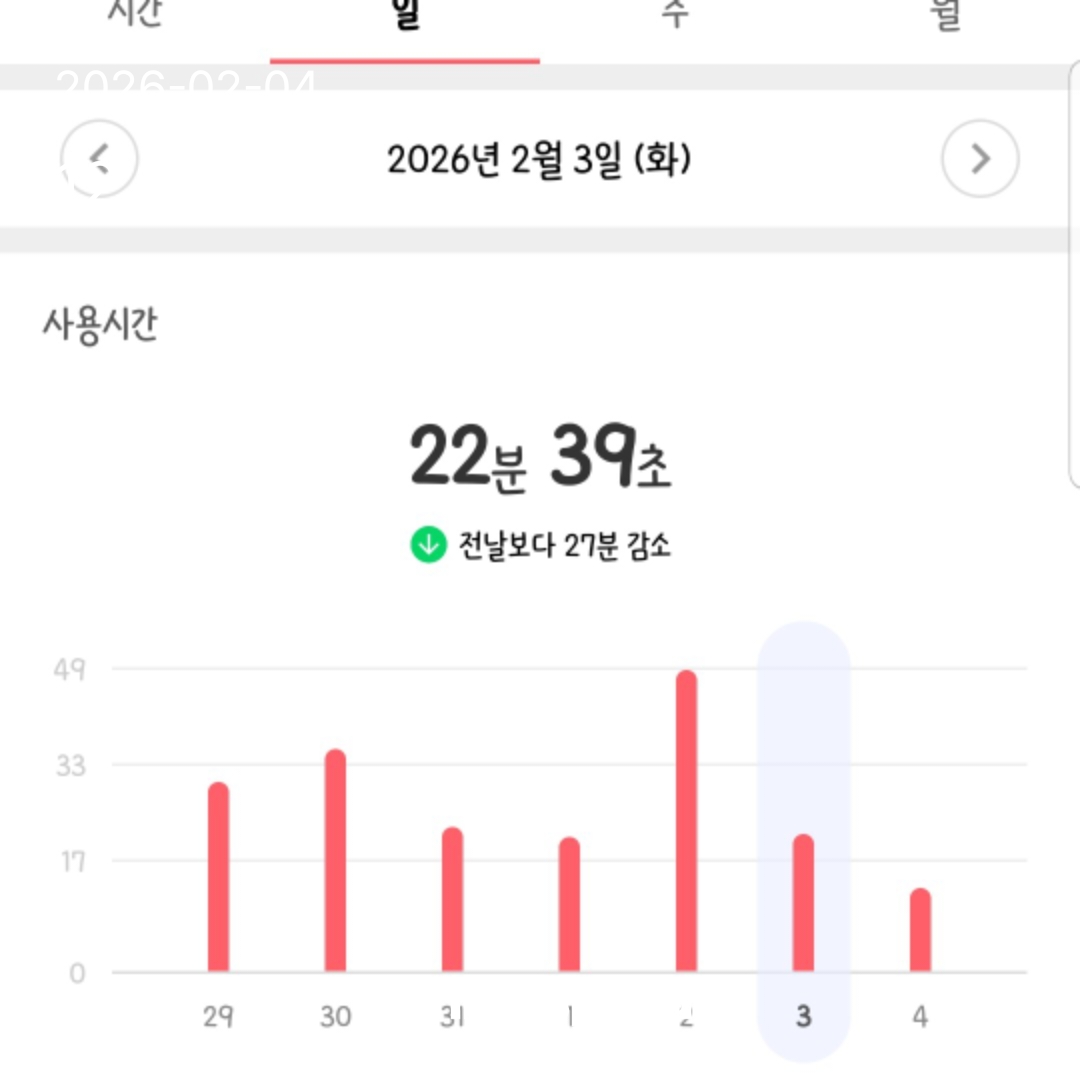Screen dimensions: 1080x1080
Task: Switch to the 주 tab
Action: (675, 16)
